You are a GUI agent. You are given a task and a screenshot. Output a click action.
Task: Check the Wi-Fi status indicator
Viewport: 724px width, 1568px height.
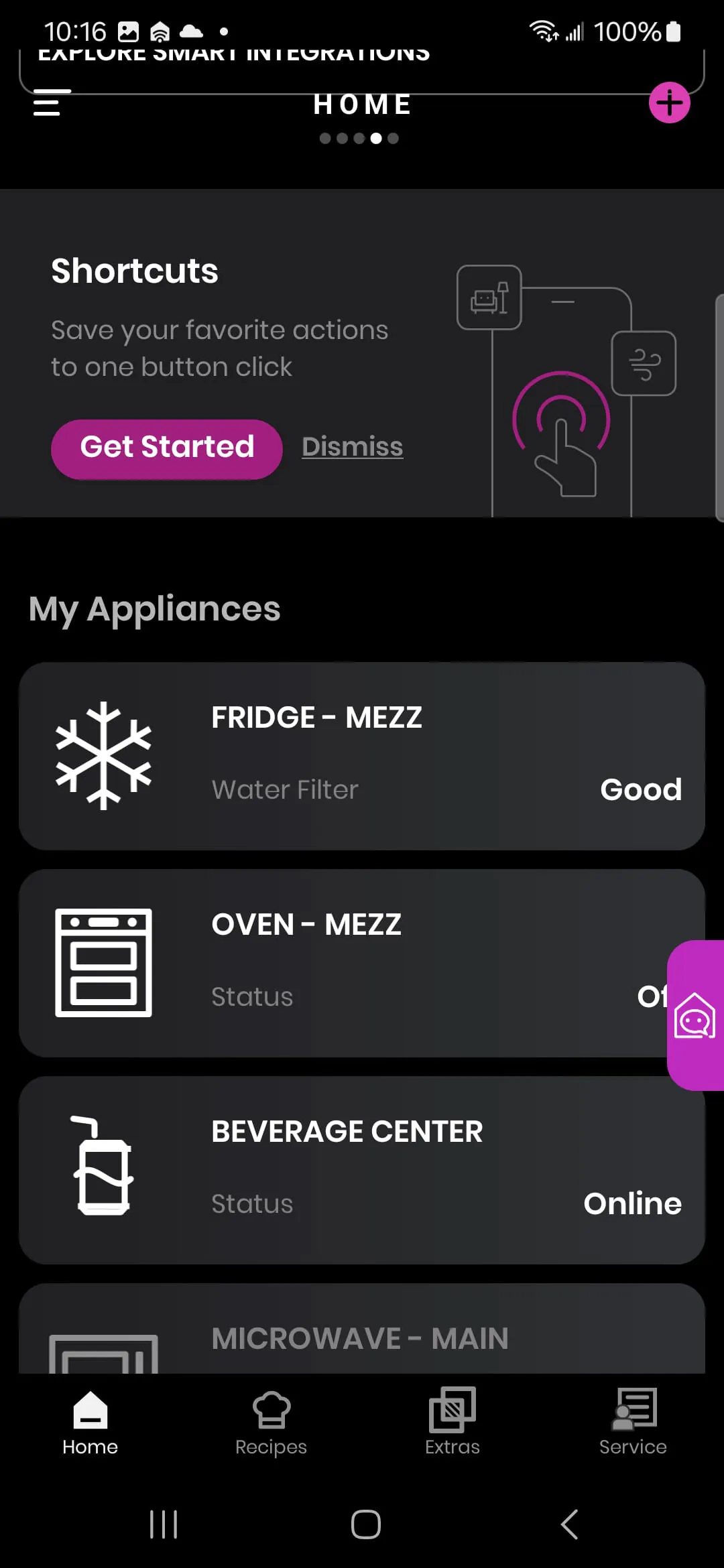pos(543,31)
